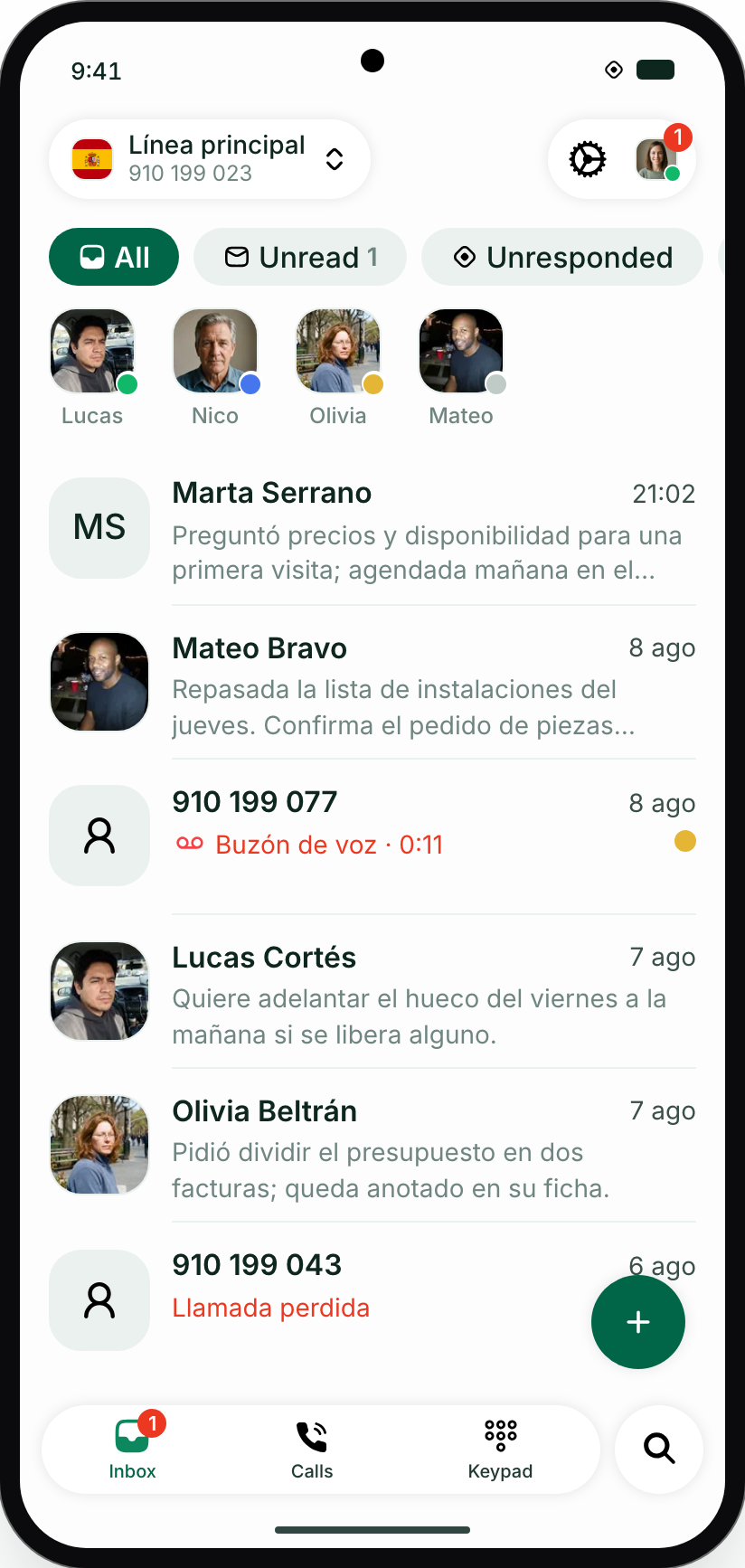Tap Nico in the team avatars row
The height and width of the screenshot is (1568, 745).
(x=215, y=367)
